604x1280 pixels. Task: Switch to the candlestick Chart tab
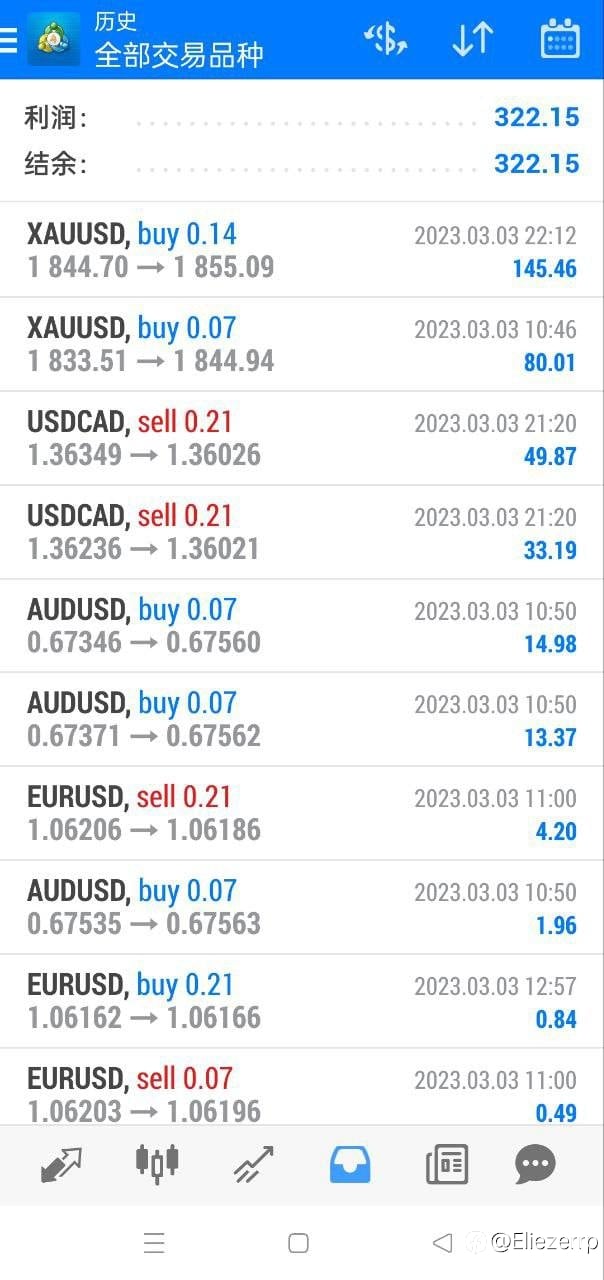point(157,1162)
